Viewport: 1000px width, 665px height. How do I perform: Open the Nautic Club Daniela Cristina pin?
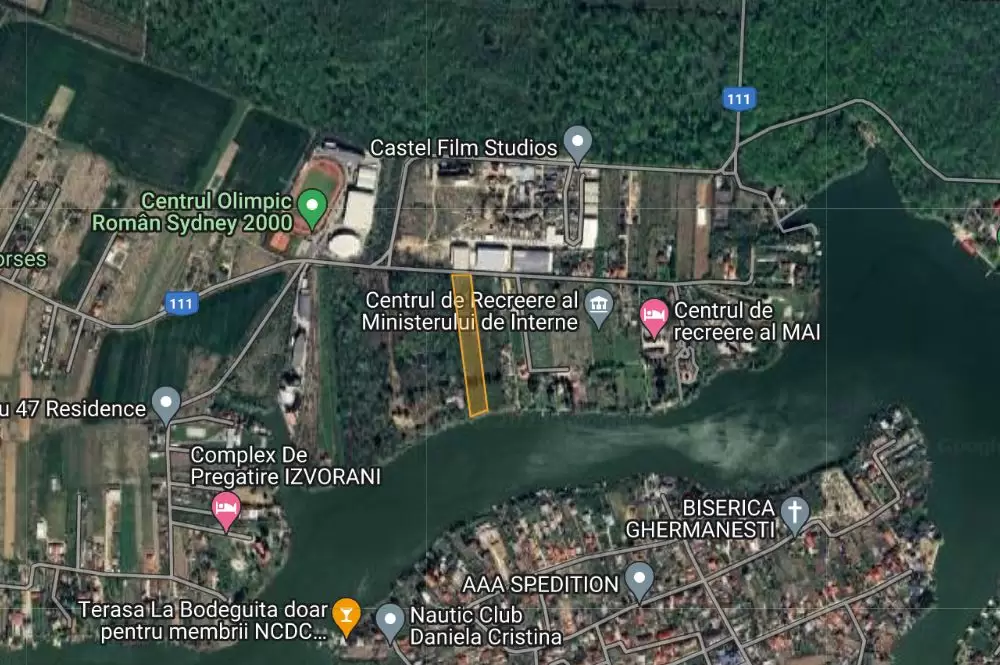click(390, 621)
